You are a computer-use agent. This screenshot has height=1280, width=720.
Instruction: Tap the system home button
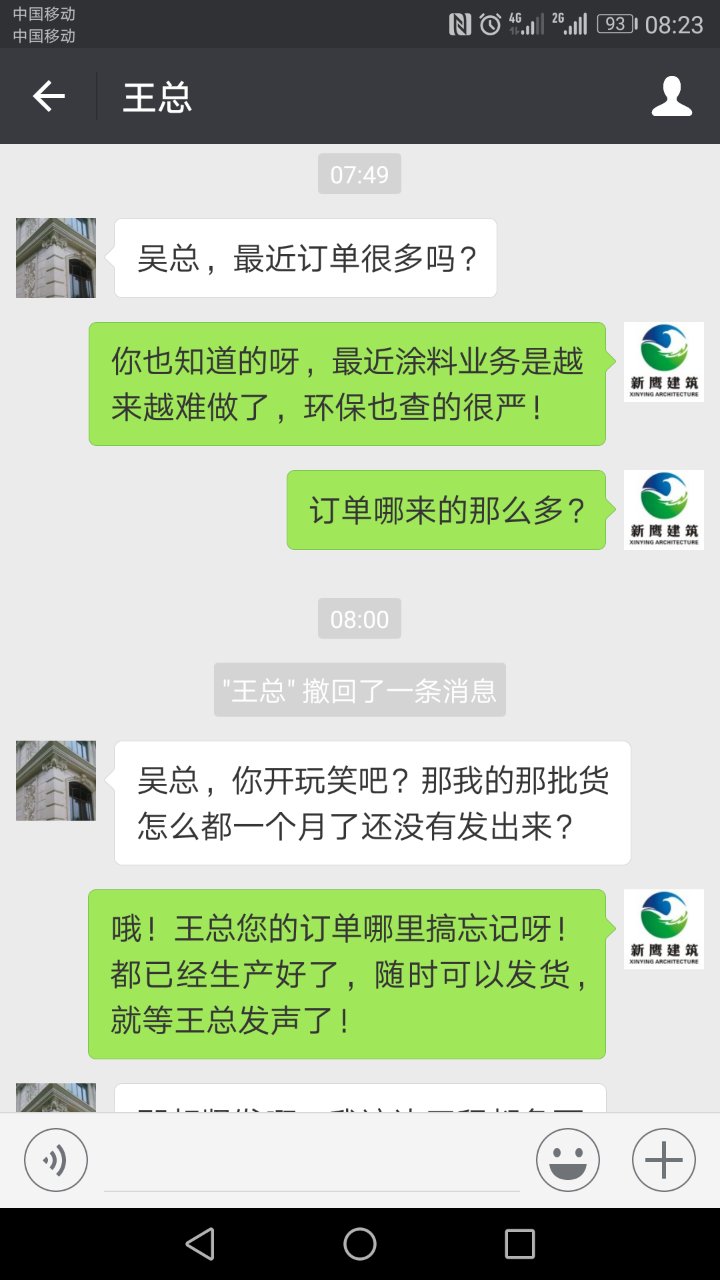[x=360, y=1244]
